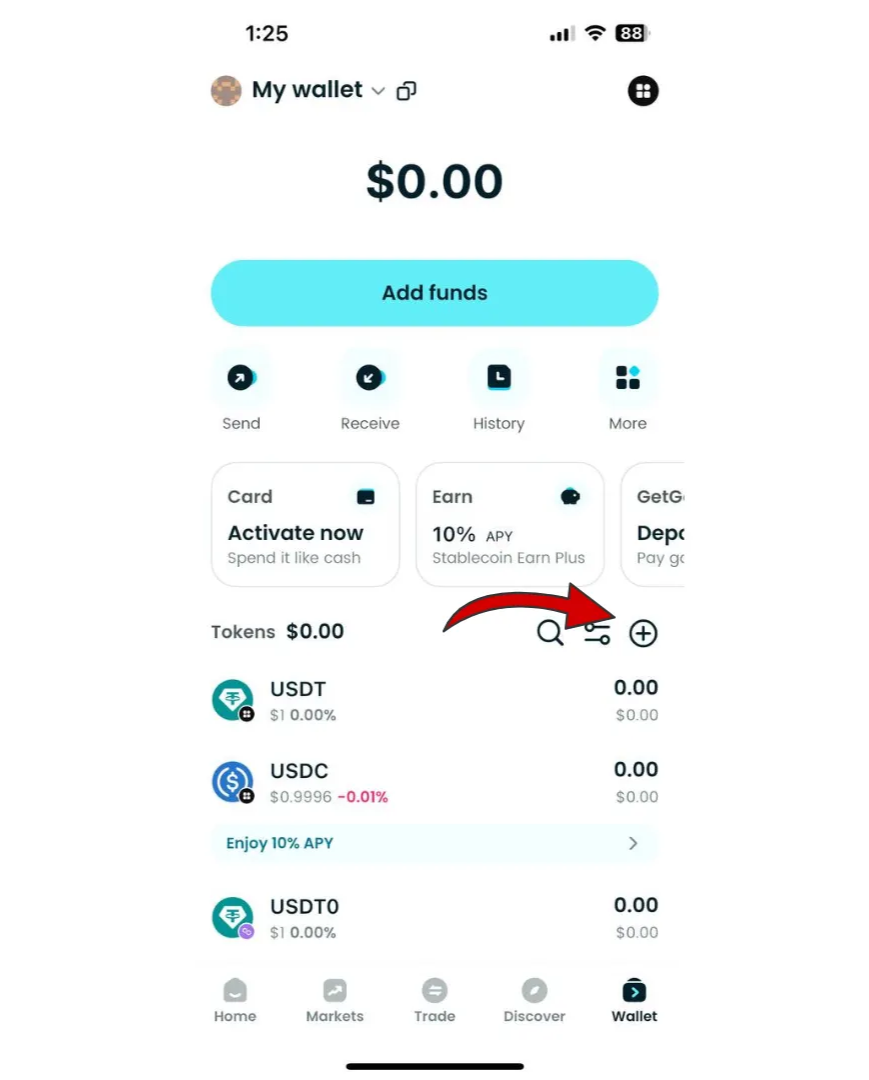Select the USDC token row
Screen dimensions: 869x1080
pos(434,781)
